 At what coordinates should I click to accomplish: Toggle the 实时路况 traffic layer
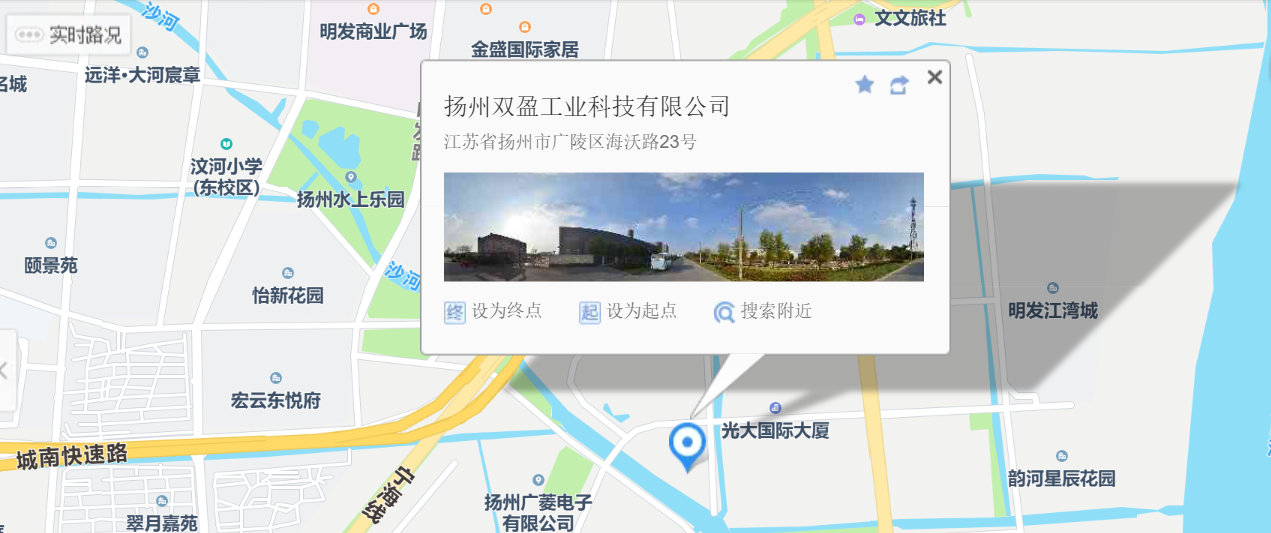coord(68,35)
